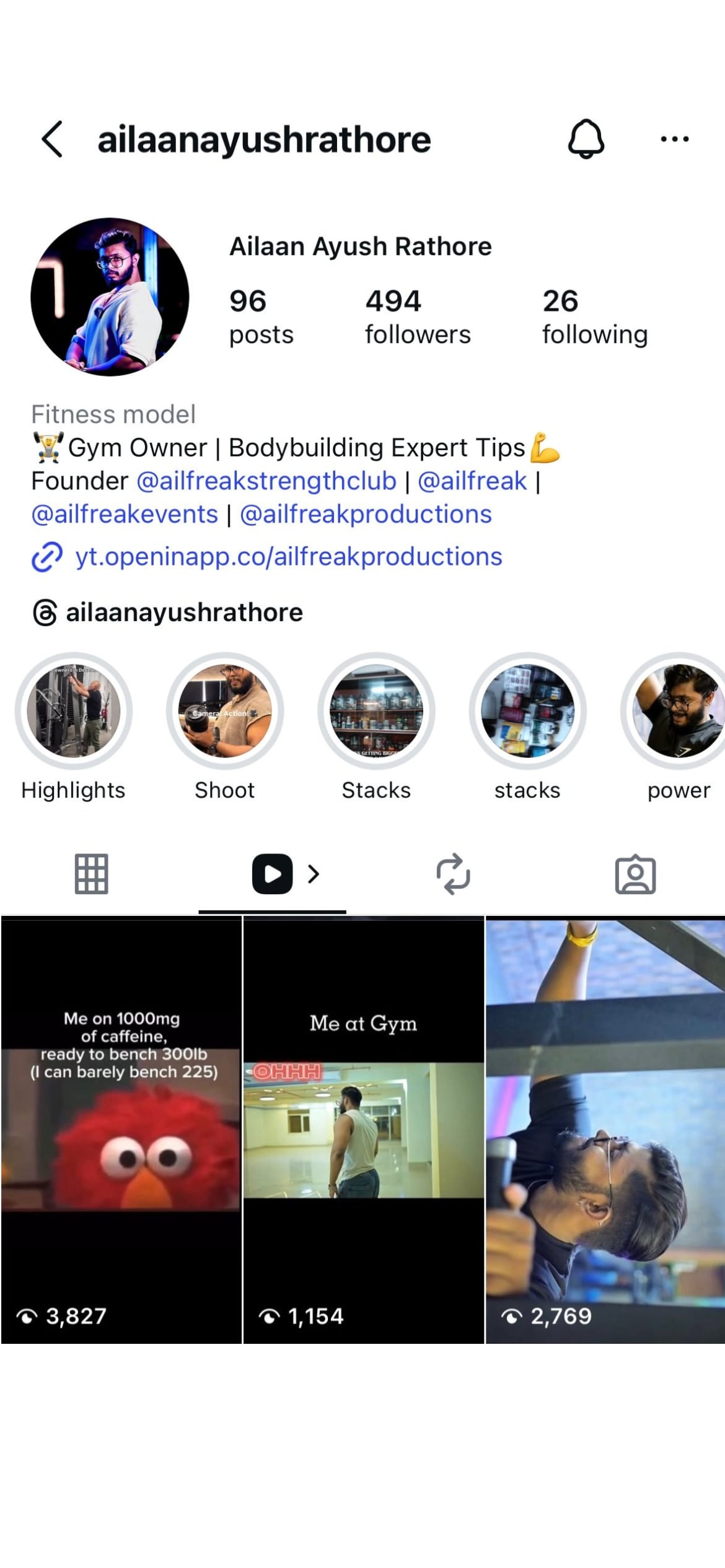The image size is (725, 1568).
Task: Play the 1000mg of caffeine reel
Action: (x=121, y=1130)
